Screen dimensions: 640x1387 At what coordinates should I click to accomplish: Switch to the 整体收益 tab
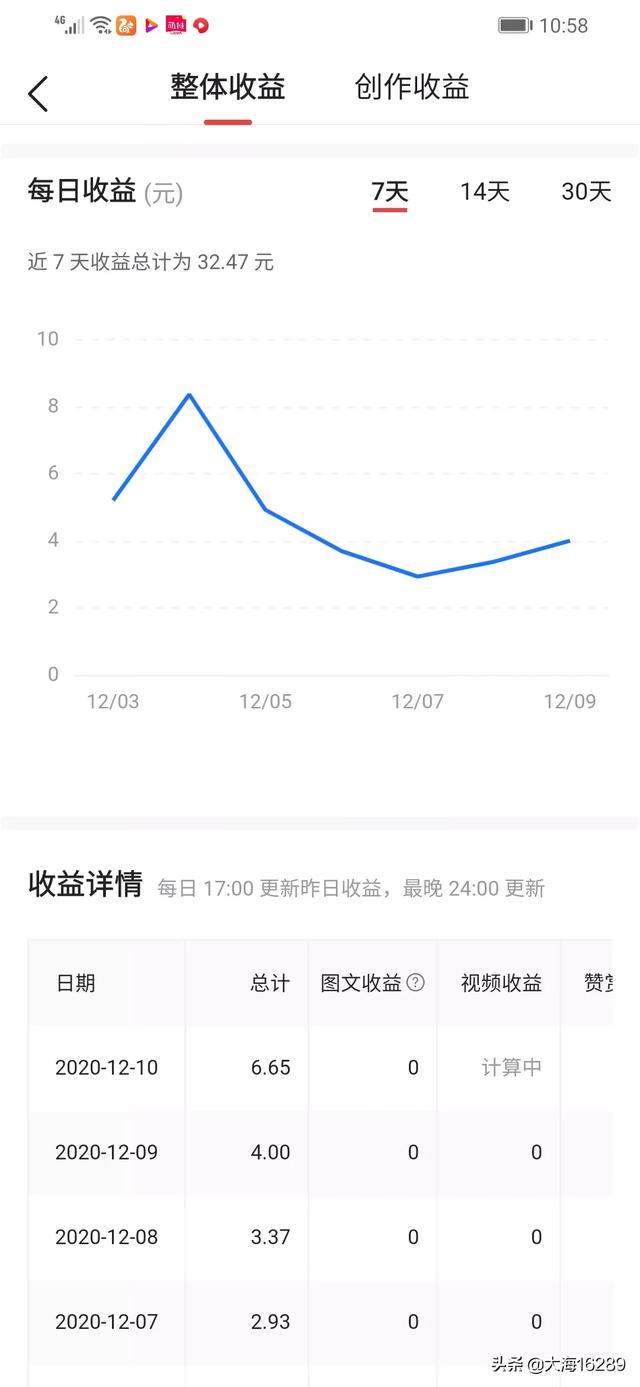[228, 88]
